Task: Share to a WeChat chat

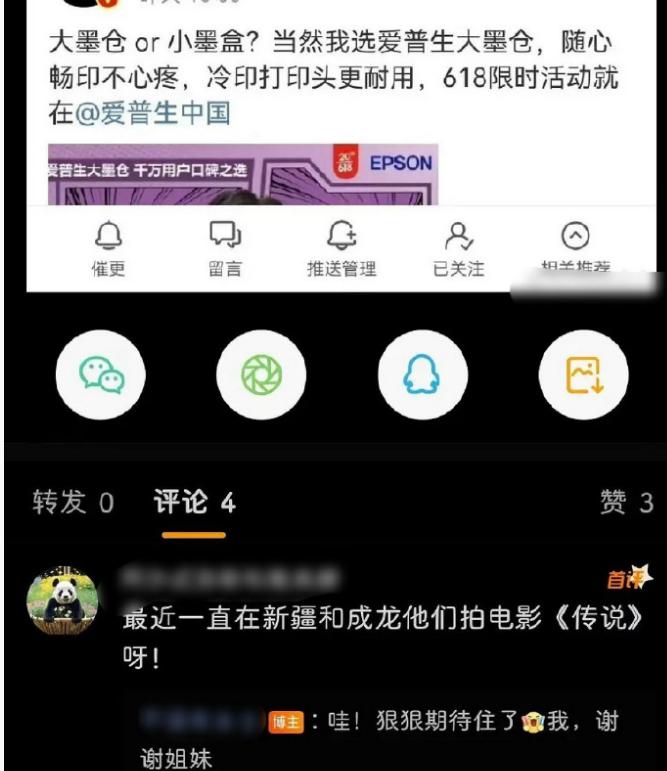Action: tap(102, 374)
